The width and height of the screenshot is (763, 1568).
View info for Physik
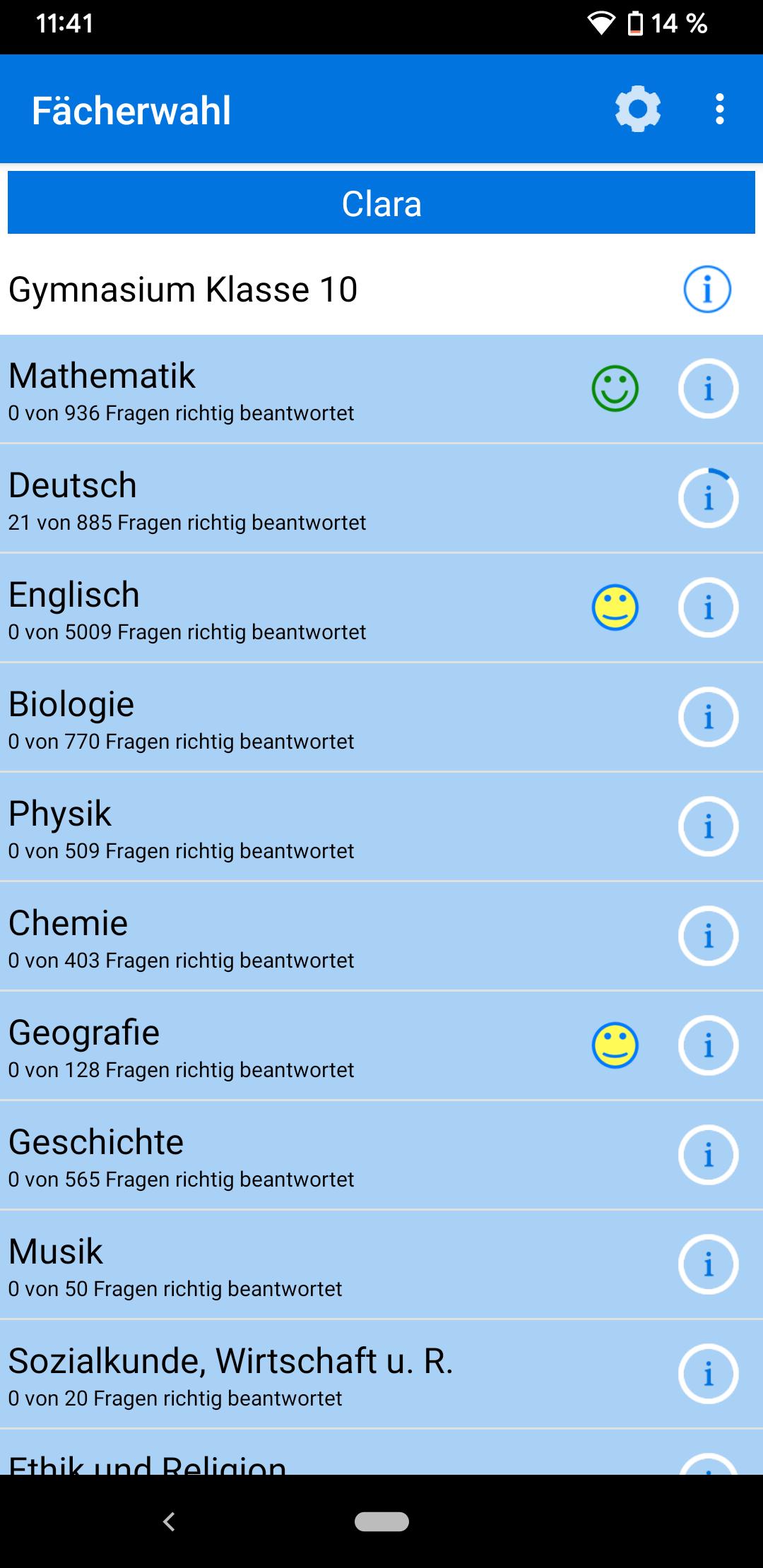point(708,827)
